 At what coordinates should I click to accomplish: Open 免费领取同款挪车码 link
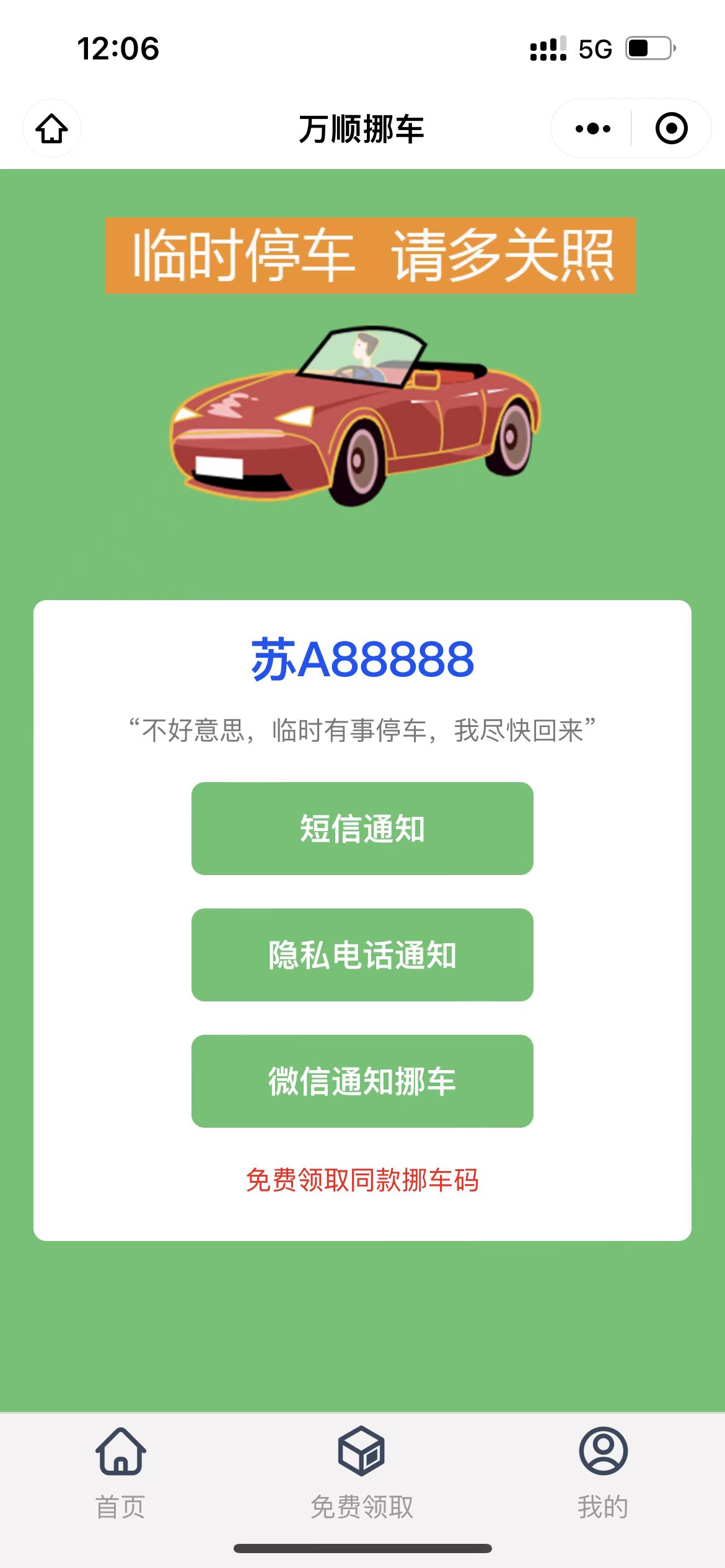click(x=362, y=1180)
